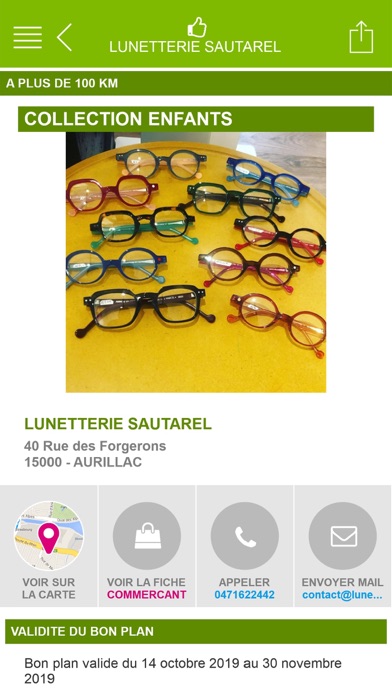392x696 pixels.
Task: Go back with the arrow icon
Action: tap(64, 38)
